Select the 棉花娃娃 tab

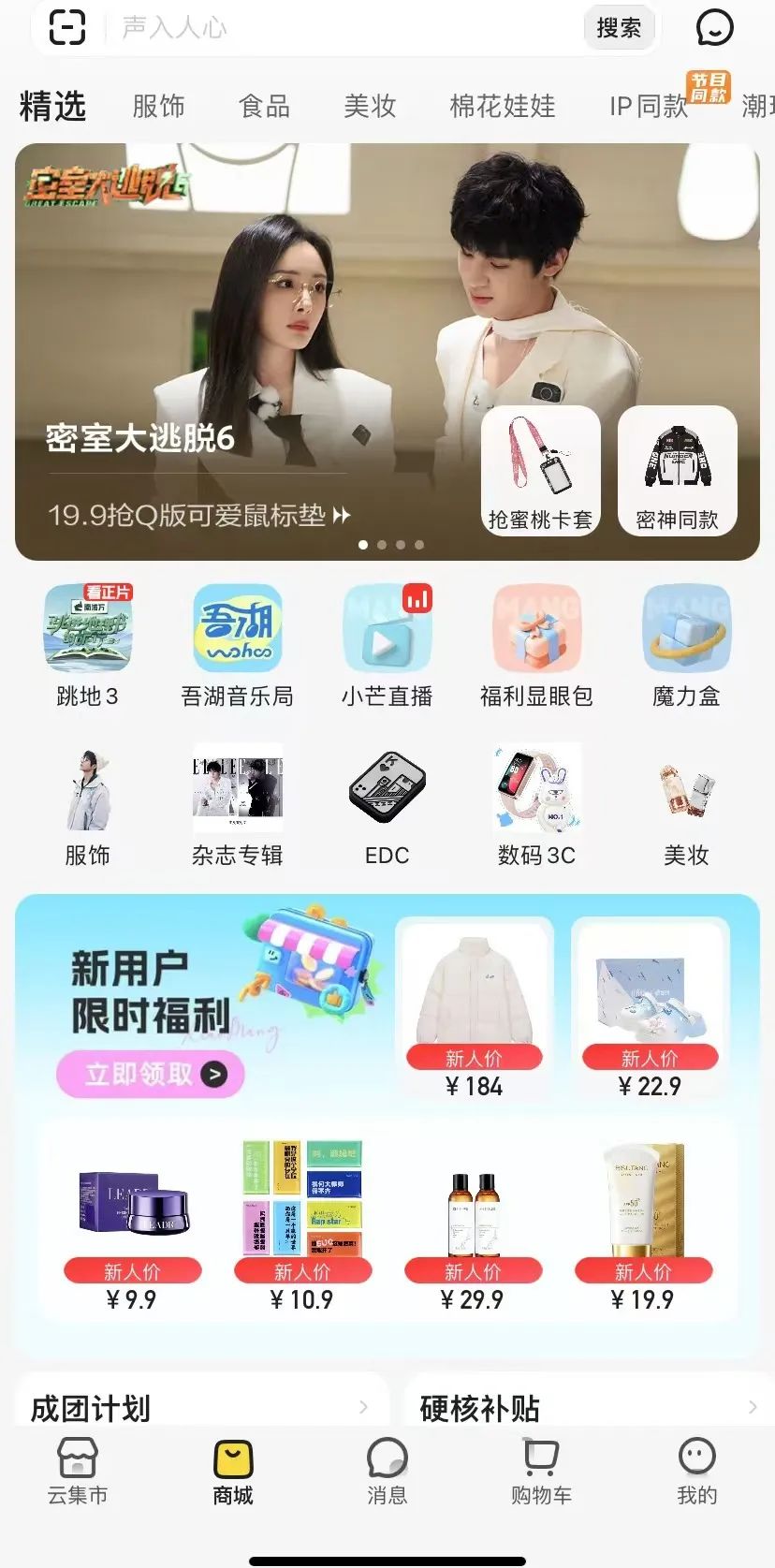[503, 106]
